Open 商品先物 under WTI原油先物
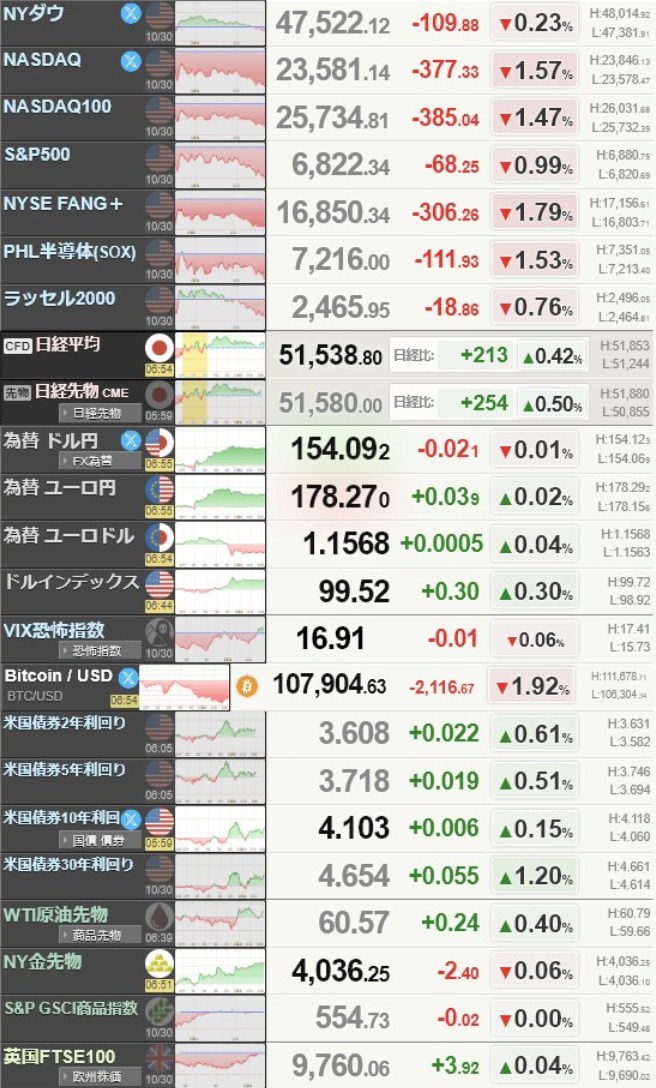The width and height of the screenshot is (656, 1088). [92, 935]
